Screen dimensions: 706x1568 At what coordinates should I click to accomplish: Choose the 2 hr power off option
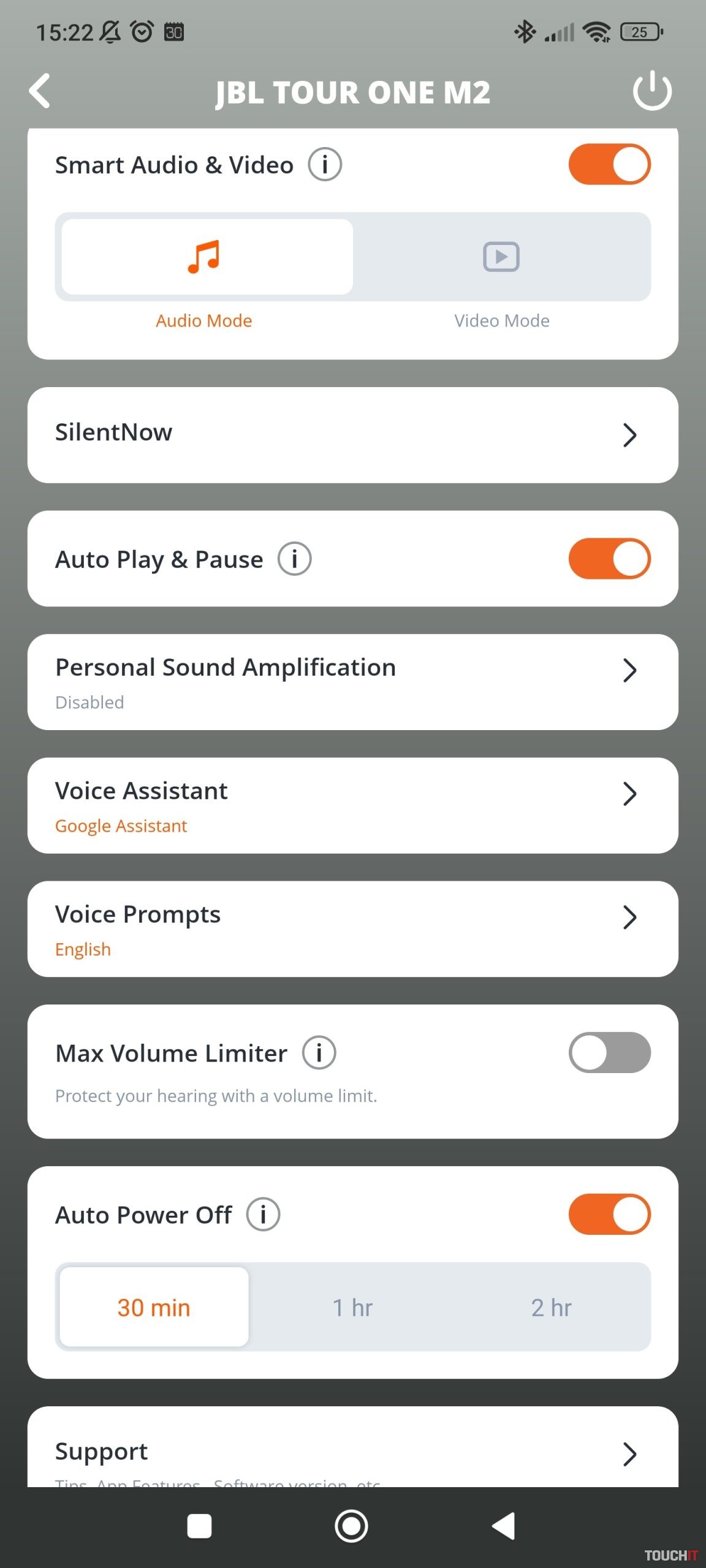(551, 1307)
